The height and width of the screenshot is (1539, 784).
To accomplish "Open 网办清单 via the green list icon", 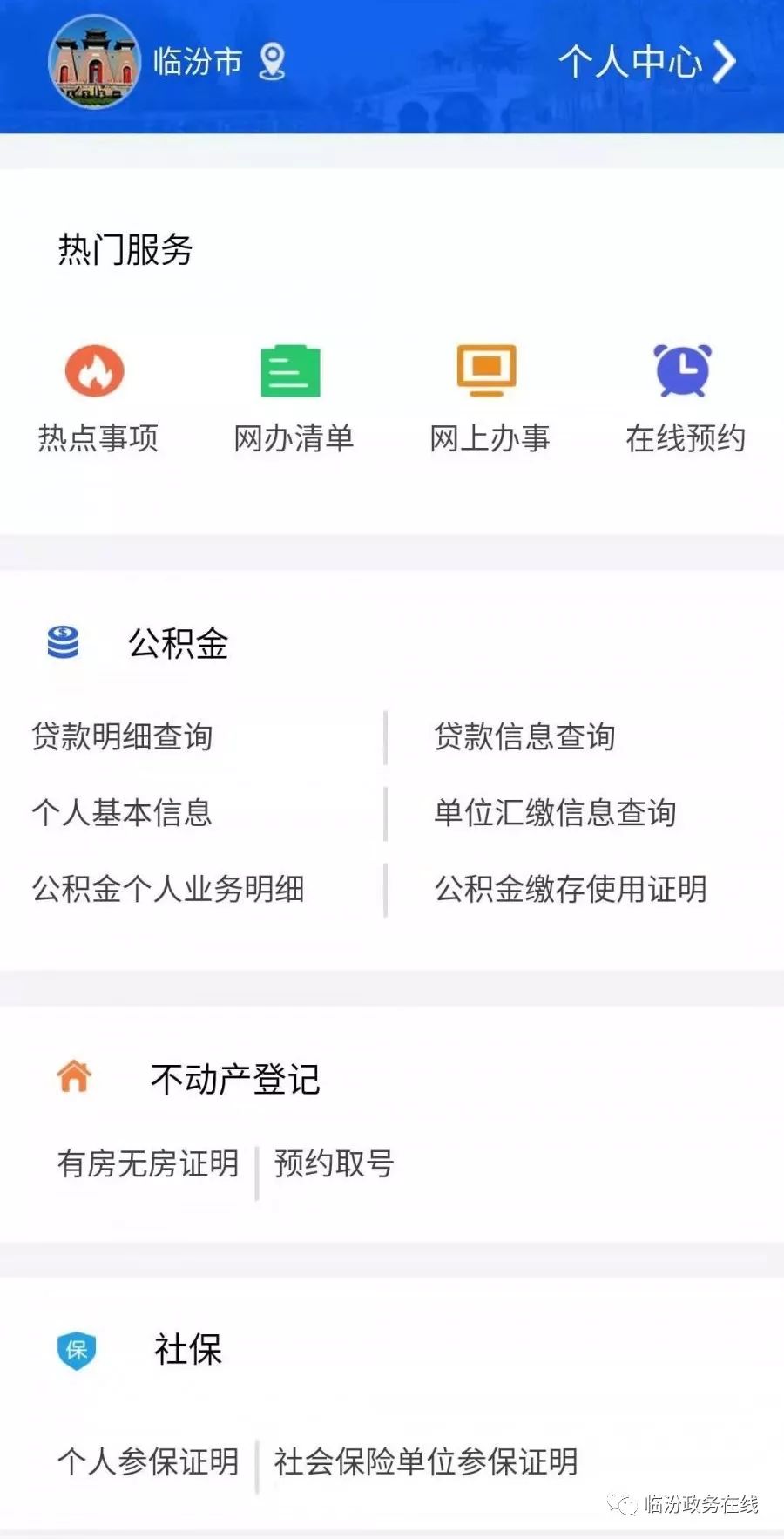I will coord(289,369).
